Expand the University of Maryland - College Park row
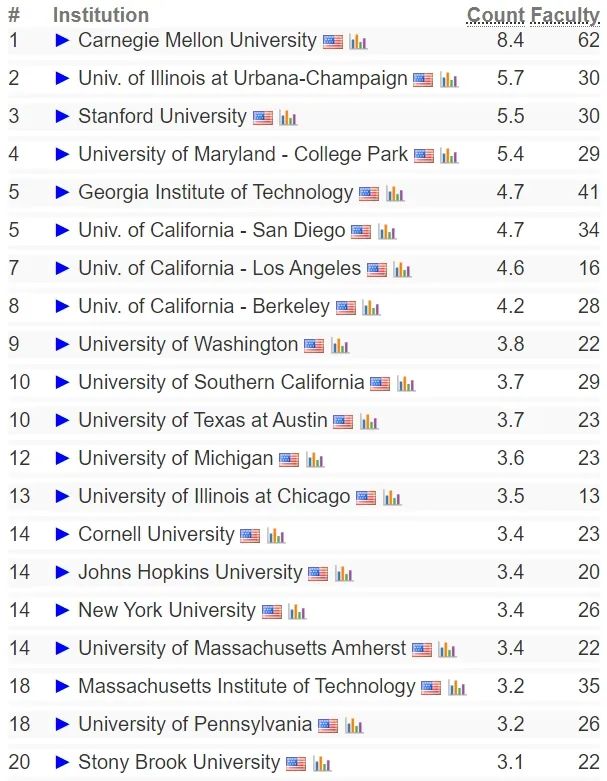607x781 pixels. click(x=62, y=155)
